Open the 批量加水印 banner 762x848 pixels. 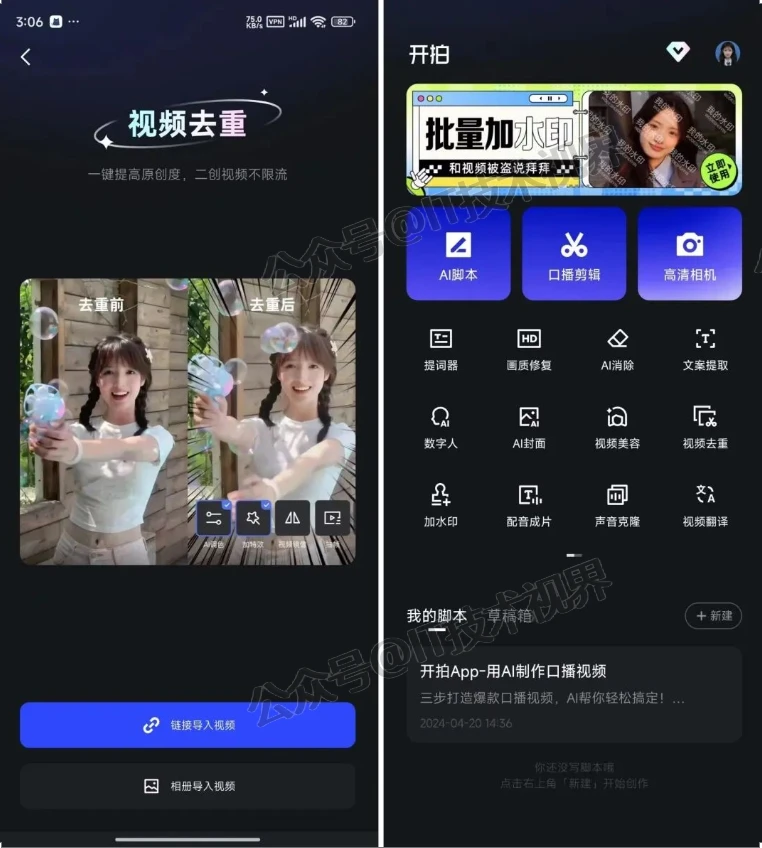pos(574,140)
